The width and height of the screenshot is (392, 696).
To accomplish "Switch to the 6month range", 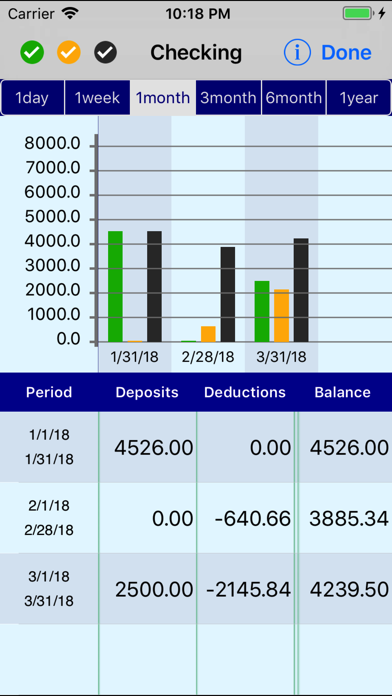I will [294, 98].
